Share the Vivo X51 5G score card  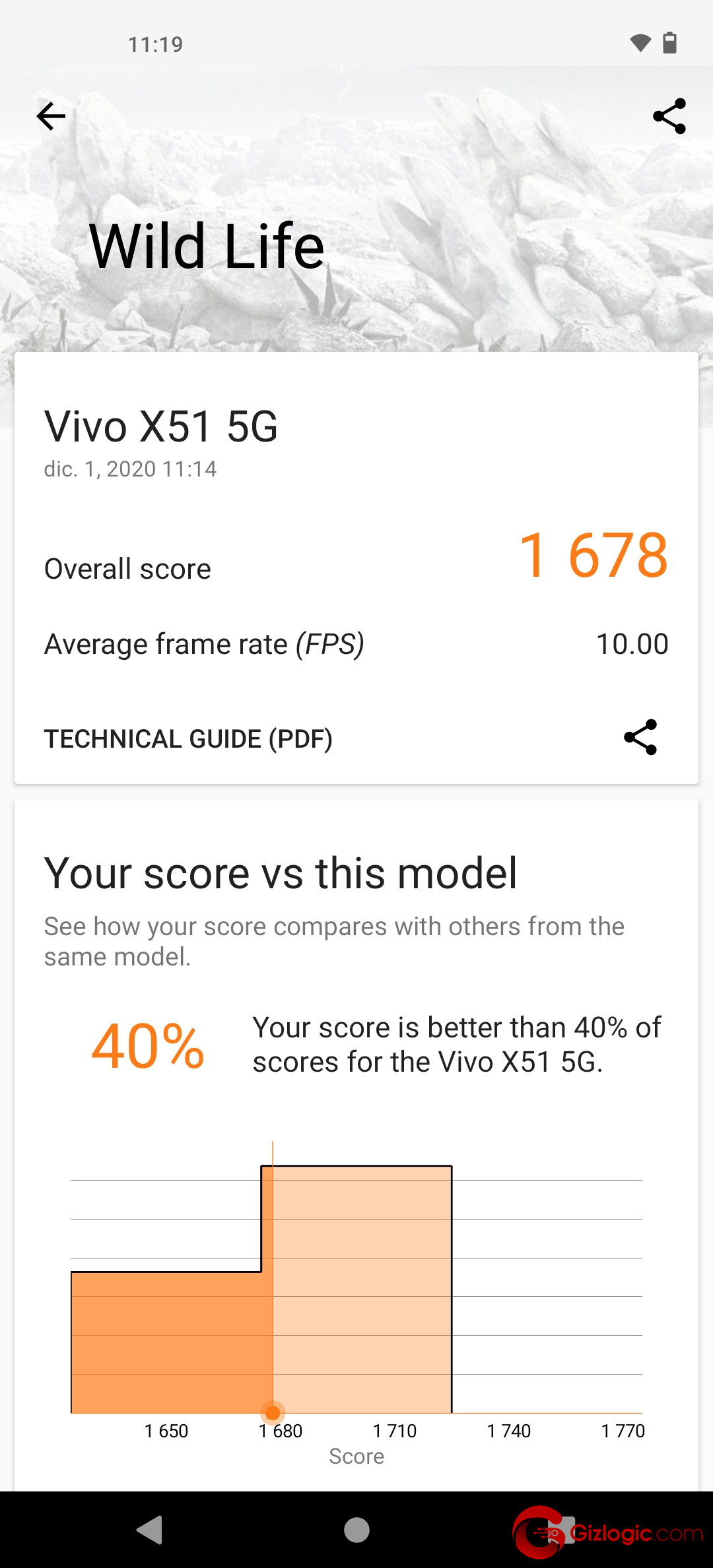pos(640,737)
